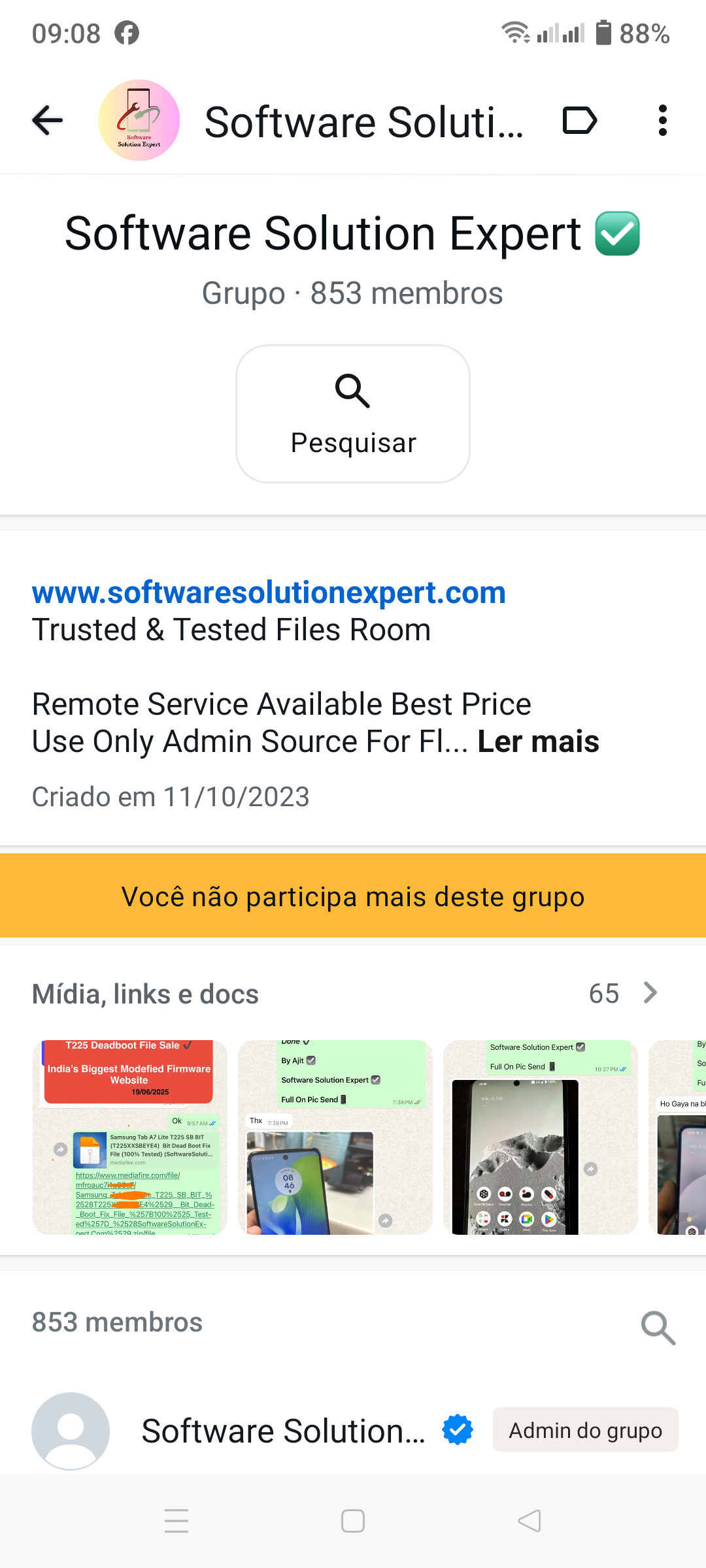
Task: View the Thx phone photo thumbnail
Action: [335, 1137]
